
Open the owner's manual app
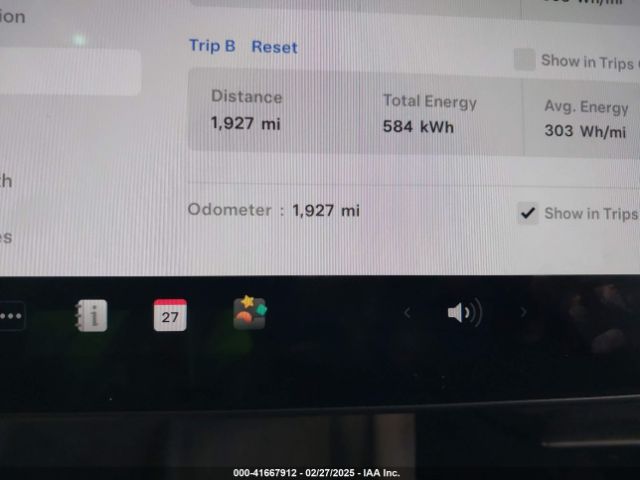[x=91, y=316]
